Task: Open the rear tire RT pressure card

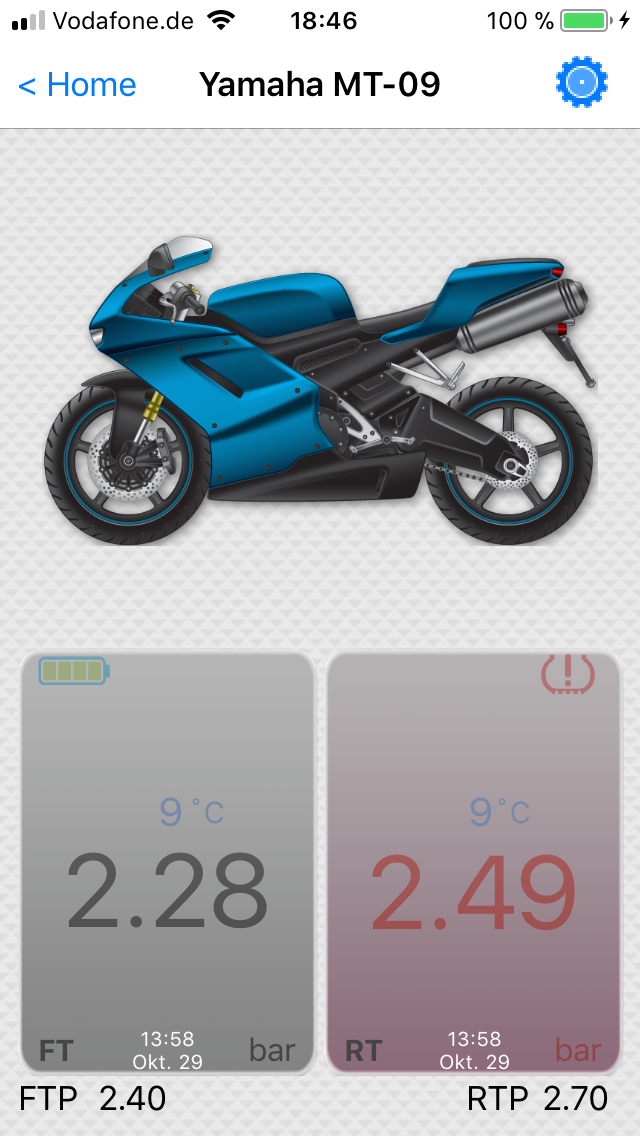Action: [x=474, y=863]
